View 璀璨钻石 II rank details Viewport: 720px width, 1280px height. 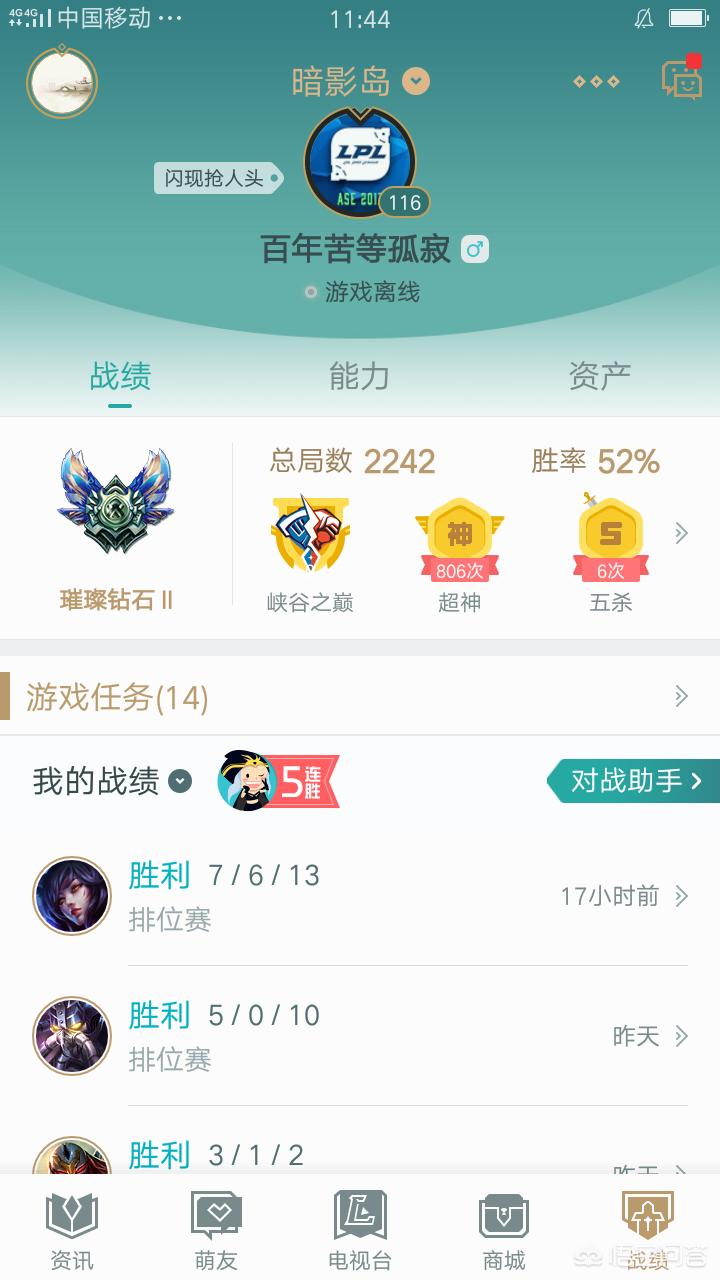(115, 530)
